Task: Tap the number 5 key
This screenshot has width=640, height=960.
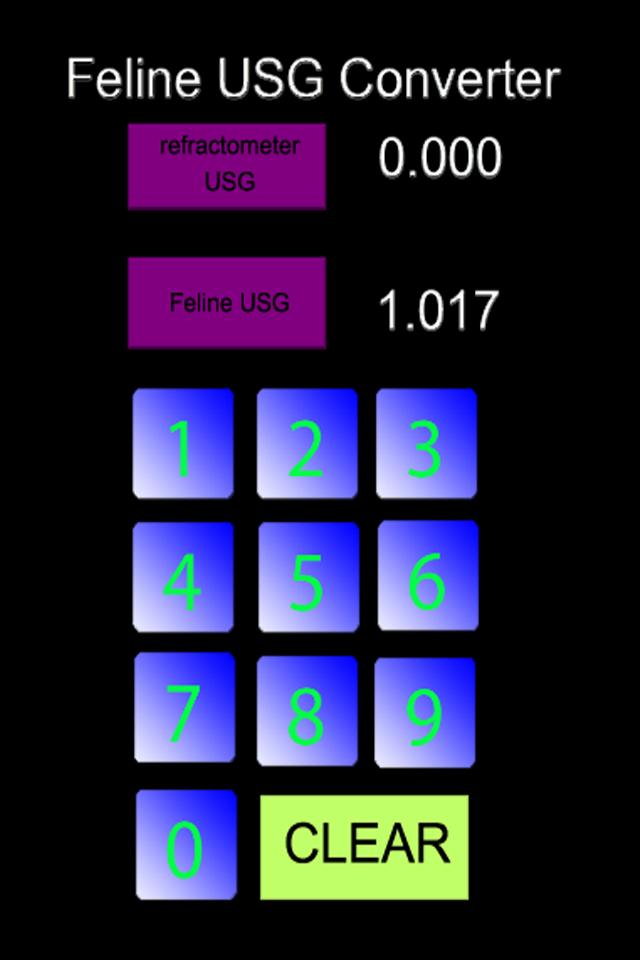Action: pyautogui.click(x=308, y=577)
